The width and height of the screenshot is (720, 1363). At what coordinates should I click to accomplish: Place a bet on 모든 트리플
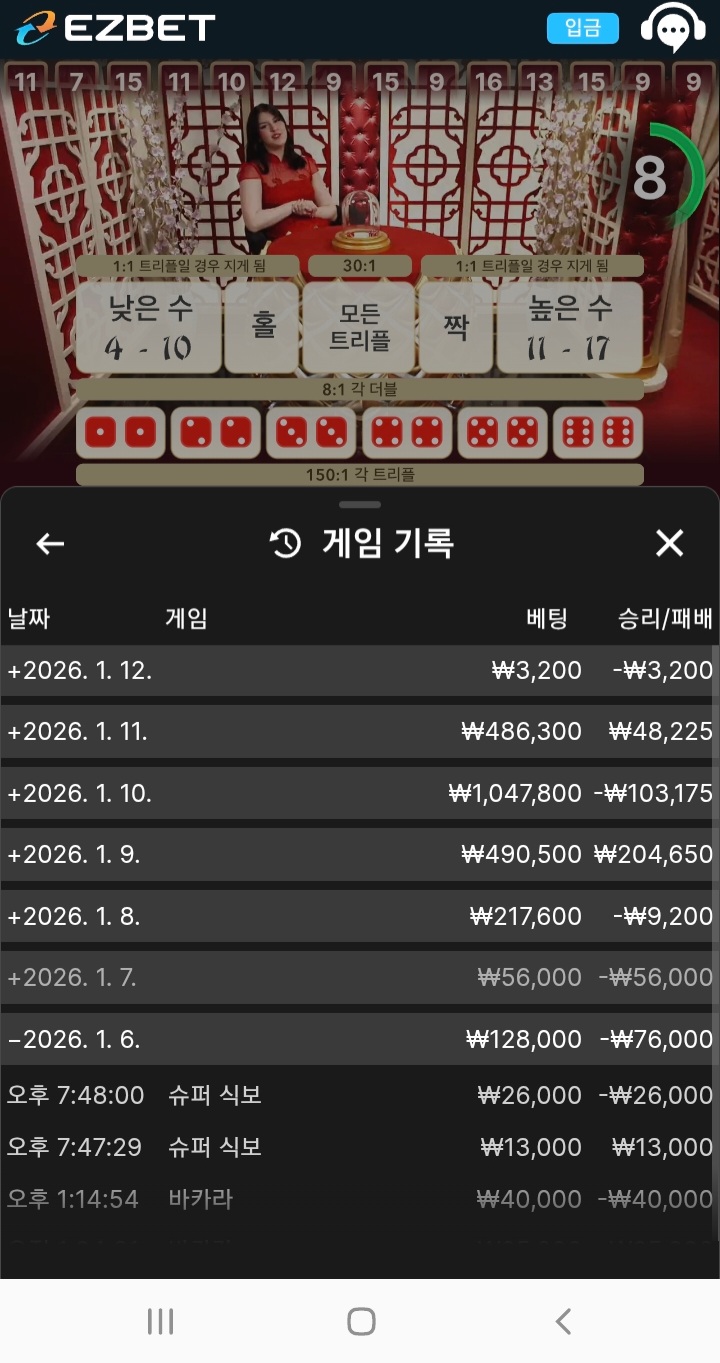[x=359, y=328]
